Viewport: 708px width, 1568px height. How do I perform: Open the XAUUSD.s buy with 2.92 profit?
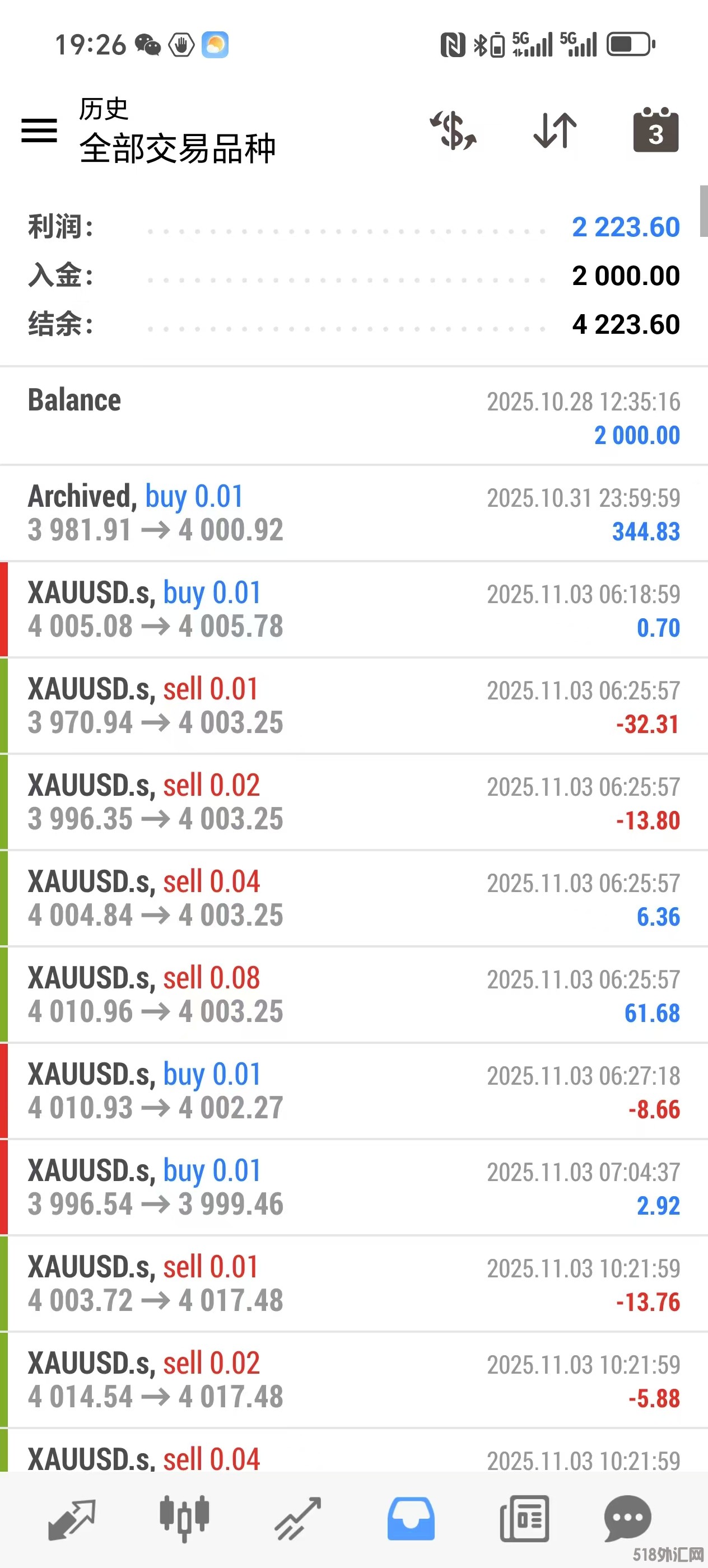coord(353,1187)
